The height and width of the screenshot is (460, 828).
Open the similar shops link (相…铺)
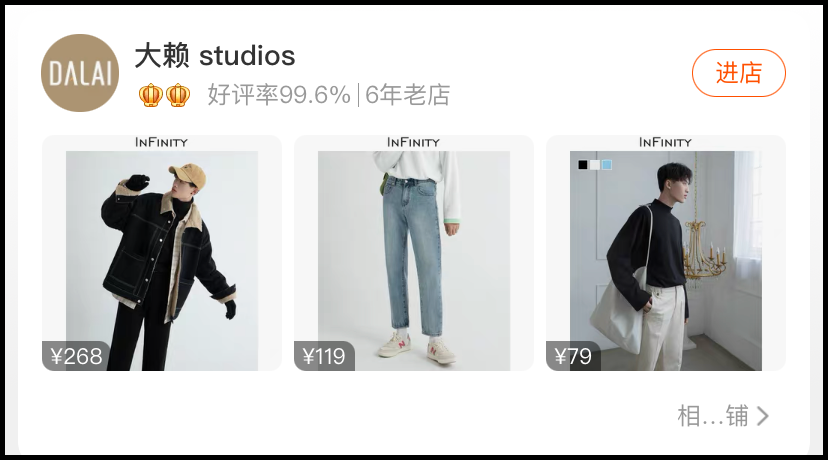pyautogui.click(x=723, y=416)
